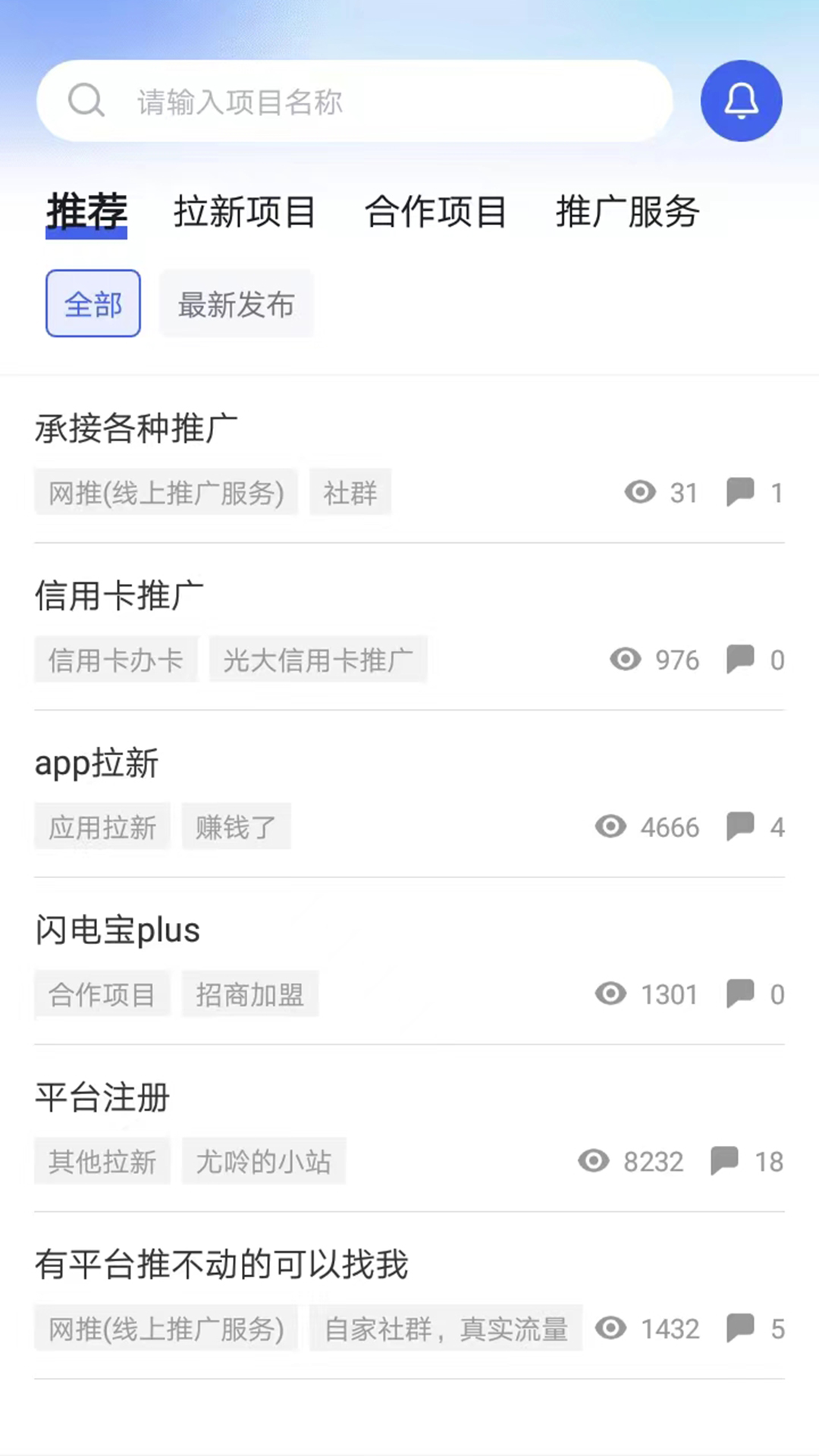The width and height of the screenshot is (819, 1456).
Task: Select the 全部 filter chip
Action: point(93,303)
